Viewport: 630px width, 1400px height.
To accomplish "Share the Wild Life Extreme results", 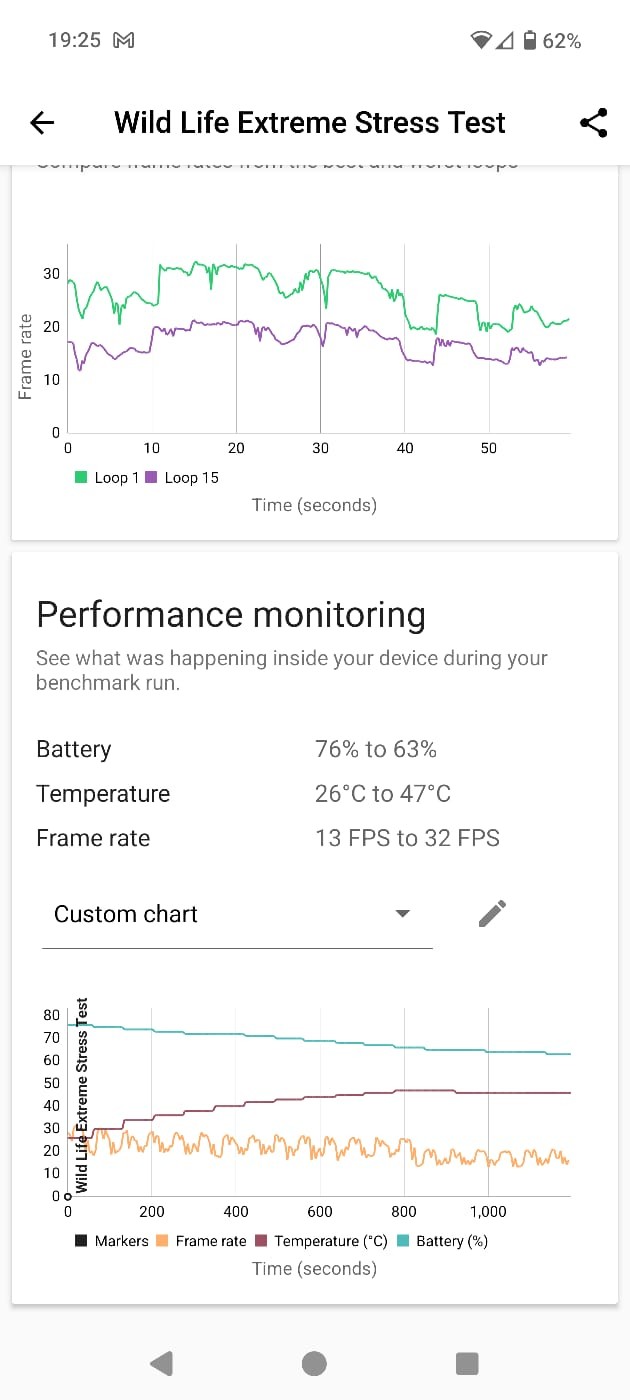I will click(x=593, y=123).
